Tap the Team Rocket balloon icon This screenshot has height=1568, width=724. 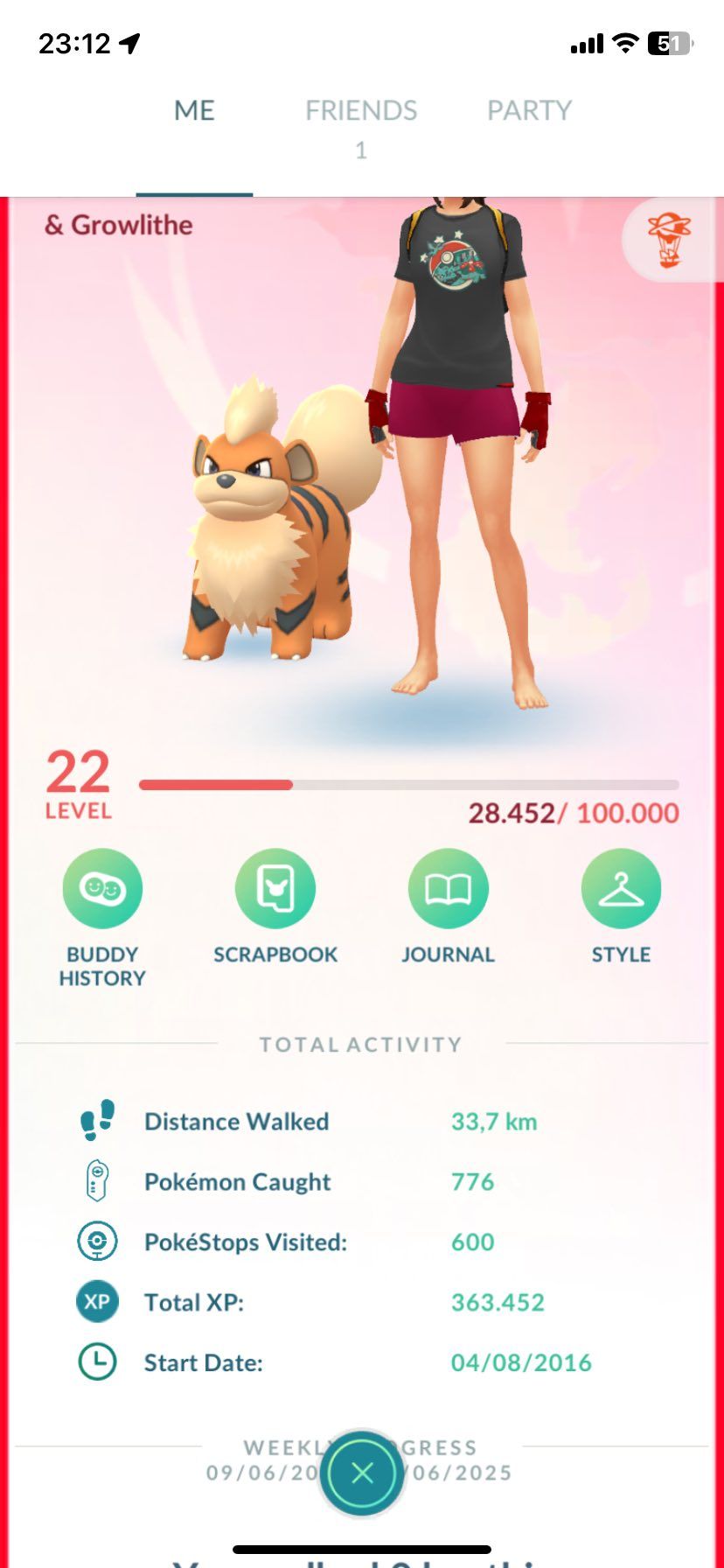coord(670,240)
